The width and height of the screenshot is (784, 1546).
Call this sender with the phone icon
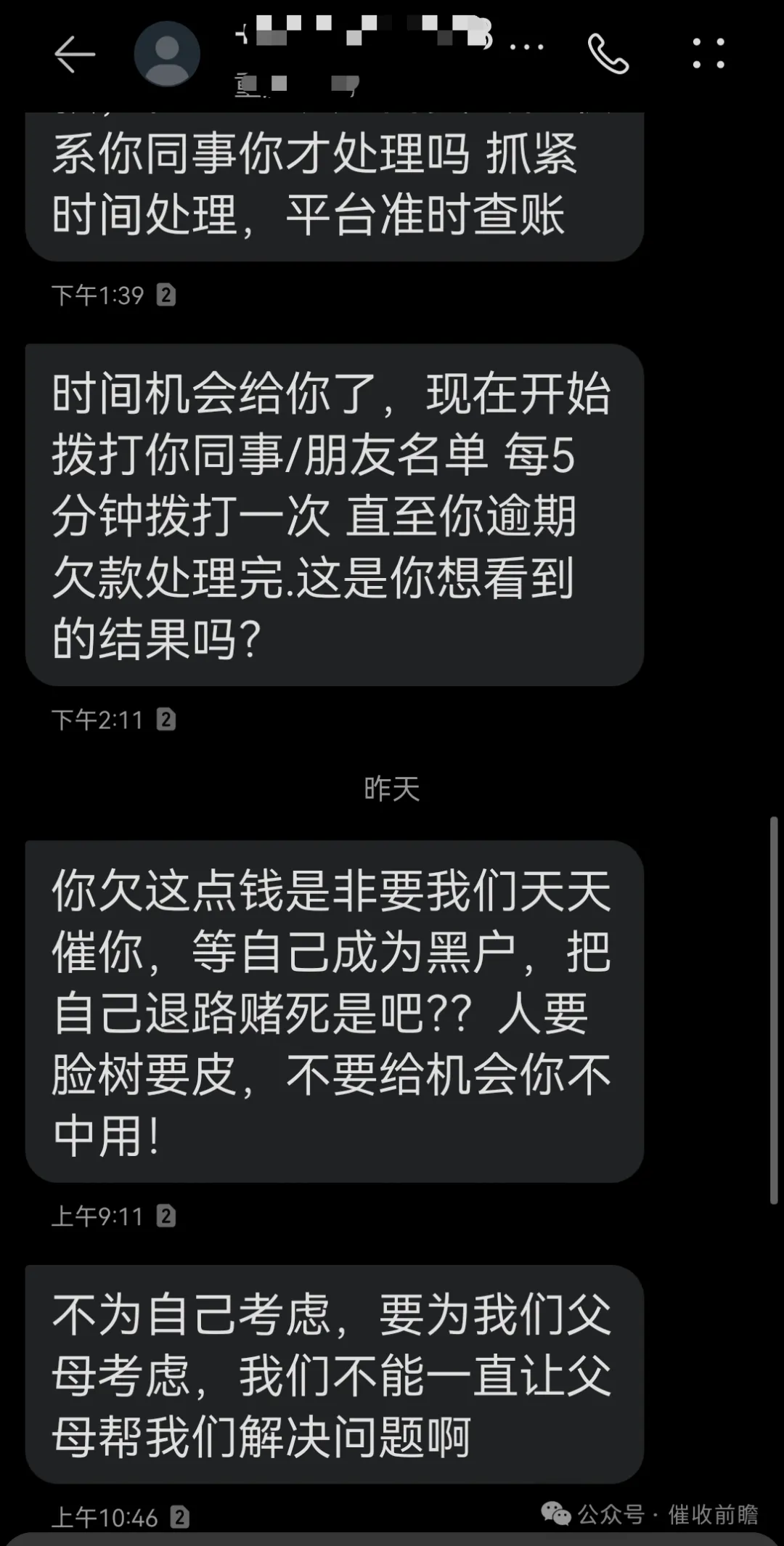608,54
